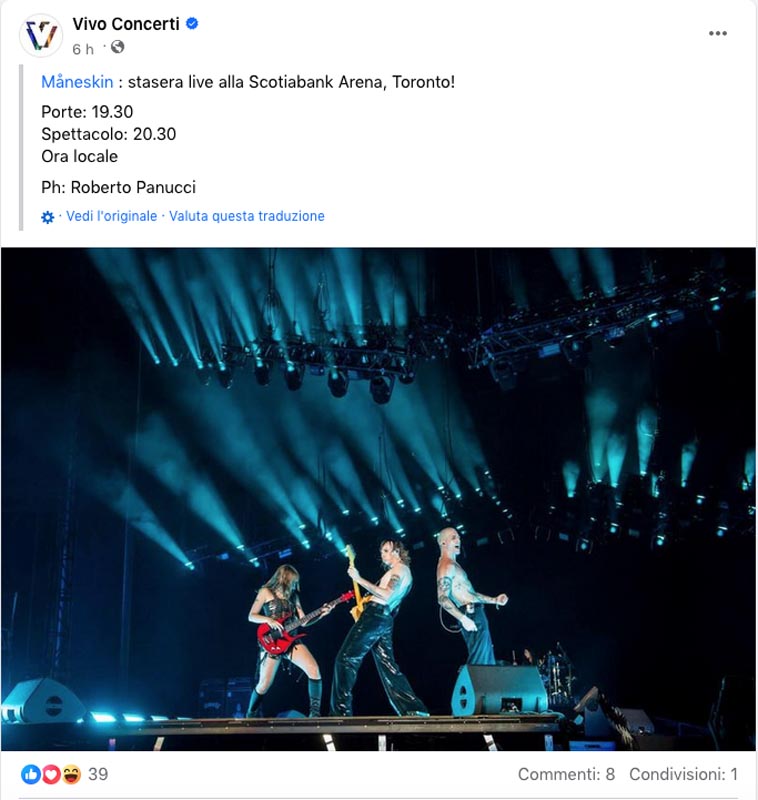Open the Vivo Concerti page name

coord(126,24)
